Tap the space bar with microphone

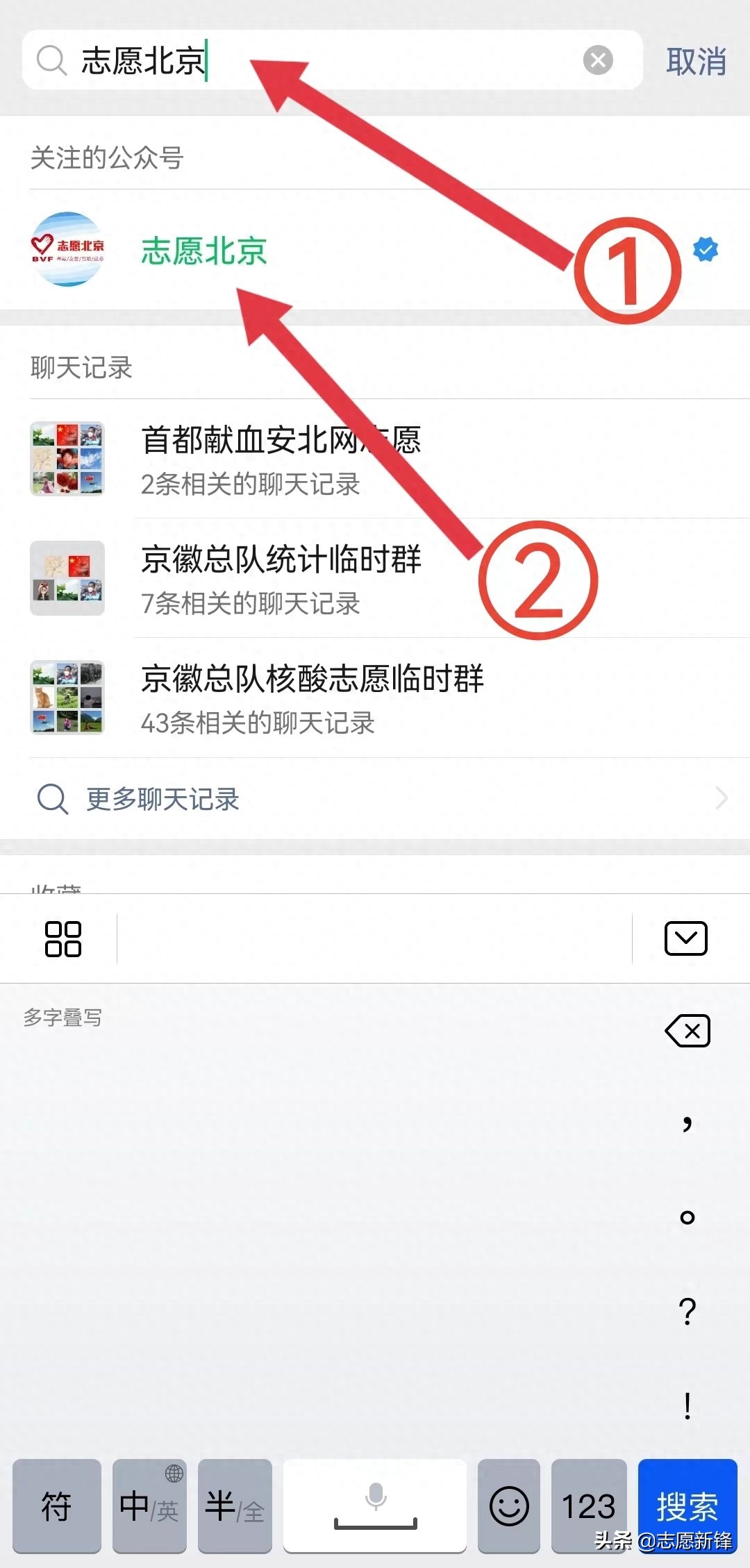(x=375, y=1506)
